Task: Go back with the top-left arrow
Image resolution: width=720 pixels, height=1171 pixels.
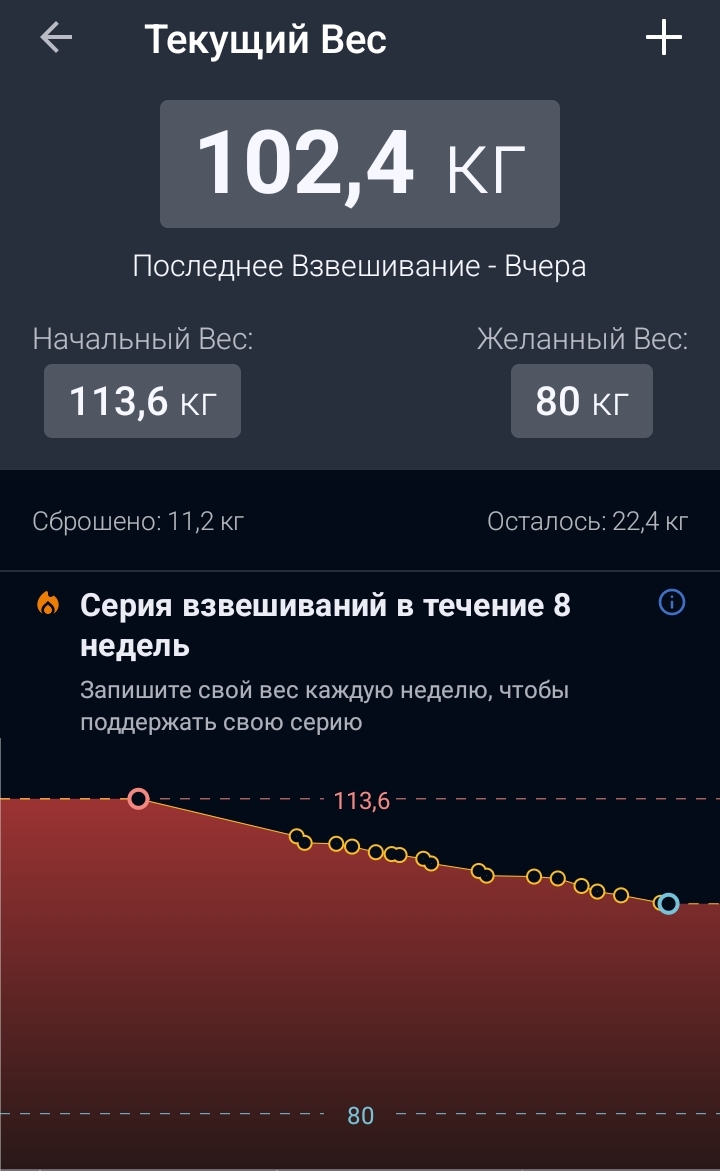Action: 56,37
